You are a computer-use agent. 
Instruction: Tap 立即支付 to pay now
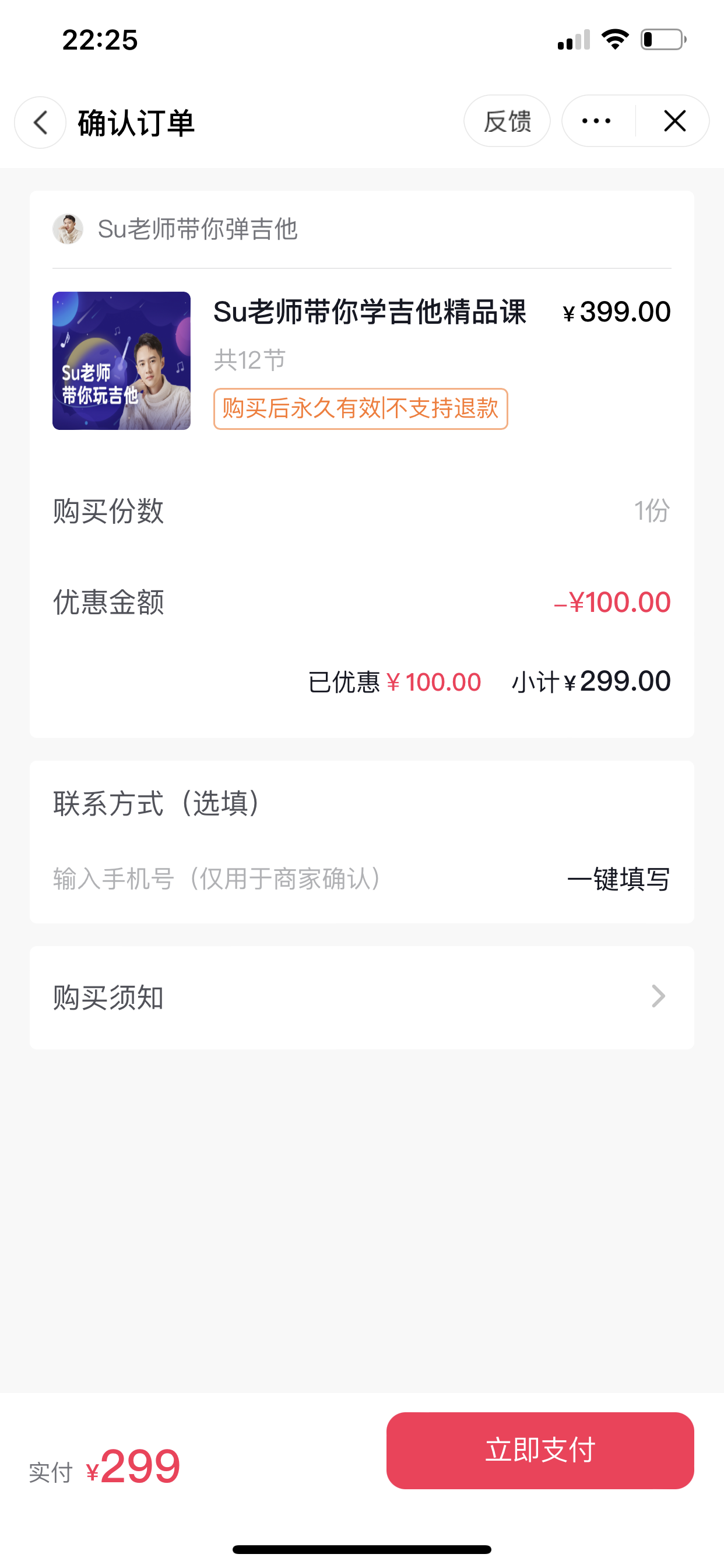[540, 1451]
